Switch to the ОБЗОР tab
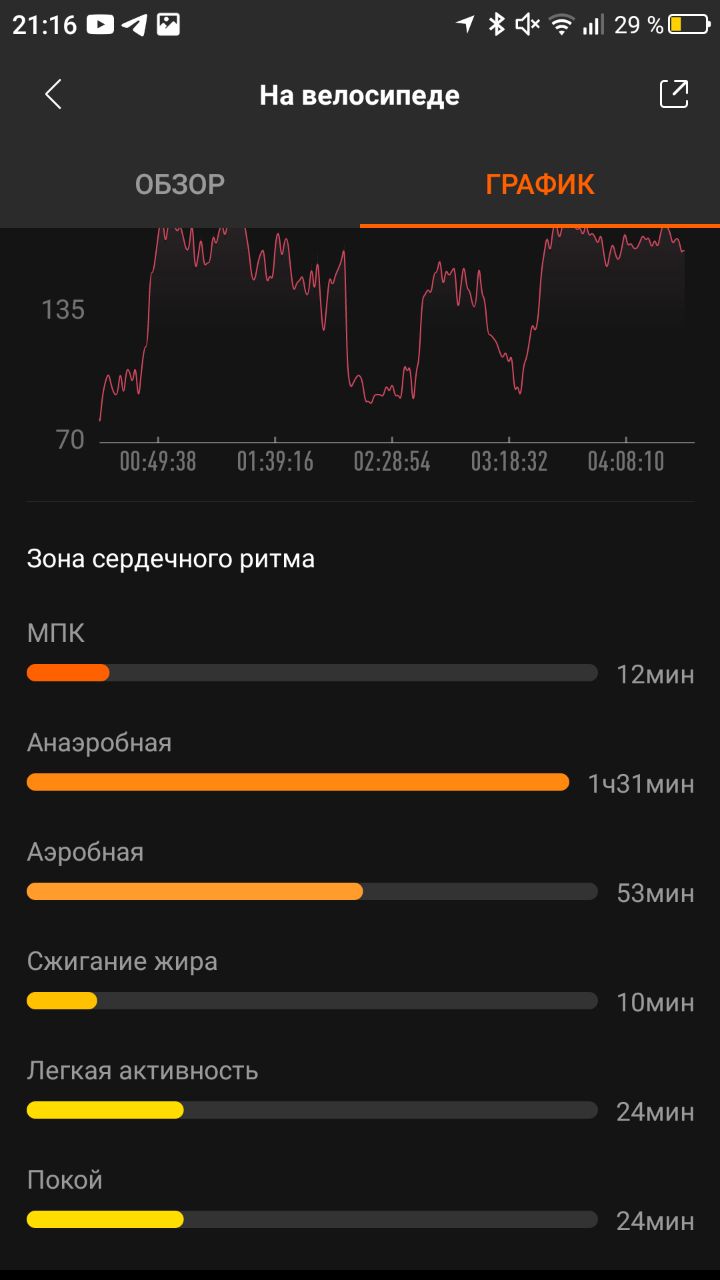720x1280 pixels. pos(180,184)
